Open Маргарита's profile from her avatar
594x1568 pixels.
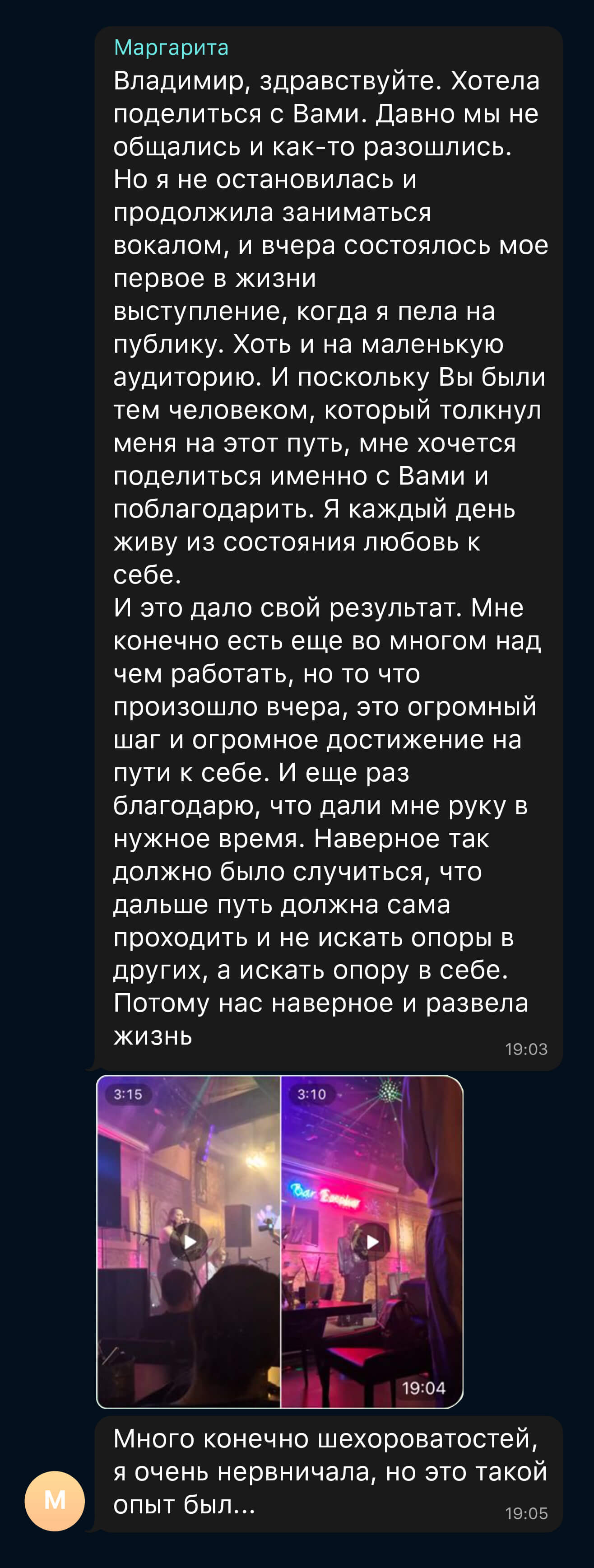point(55,1500)
